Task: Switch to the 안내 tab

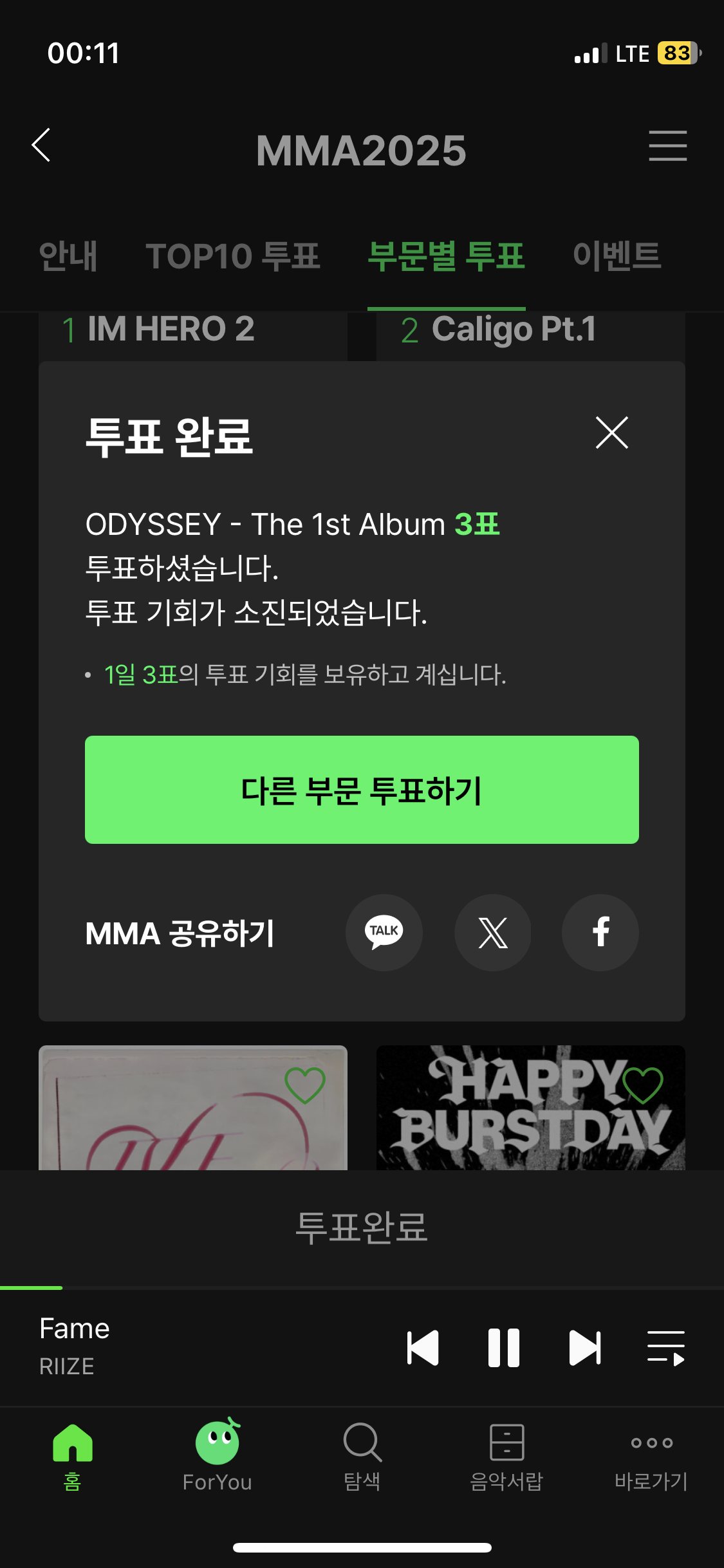Action: (x=68, y=256)
